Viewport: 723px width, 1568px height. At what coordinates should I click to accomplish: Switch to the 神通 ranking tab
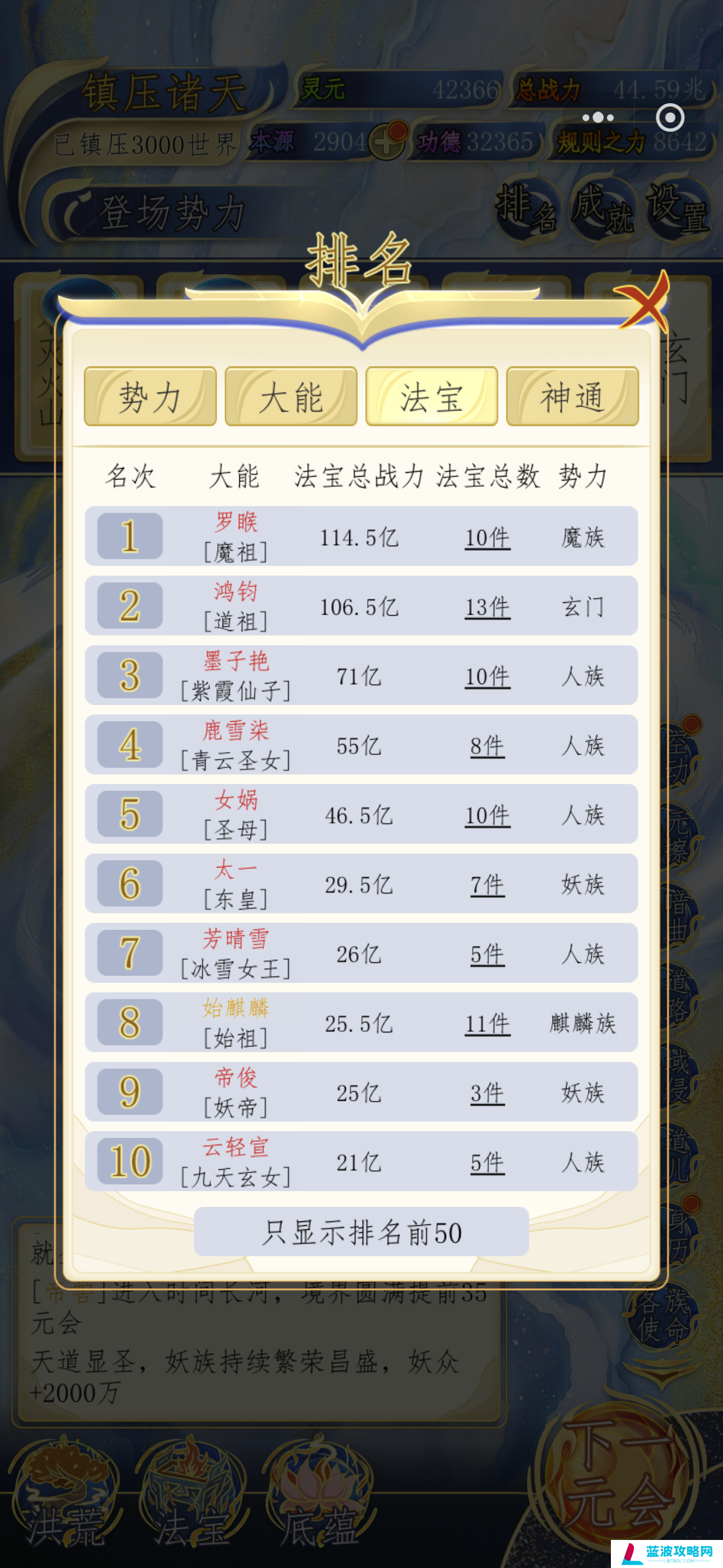[x=572, y=397]
